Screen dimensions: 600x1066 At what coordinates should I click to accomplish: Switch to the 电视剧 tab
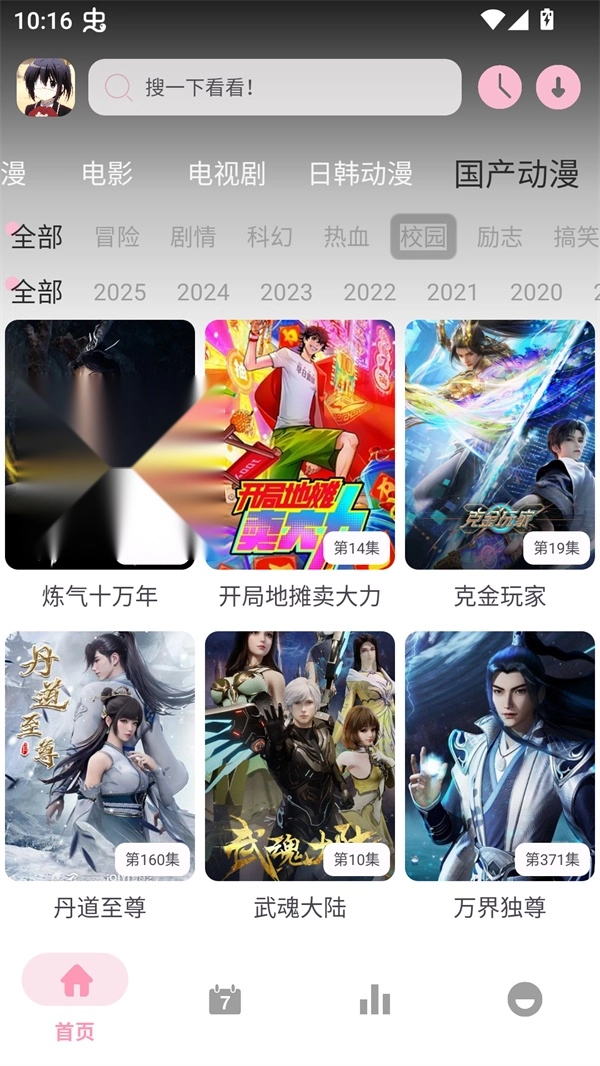[x=227, y=173]
